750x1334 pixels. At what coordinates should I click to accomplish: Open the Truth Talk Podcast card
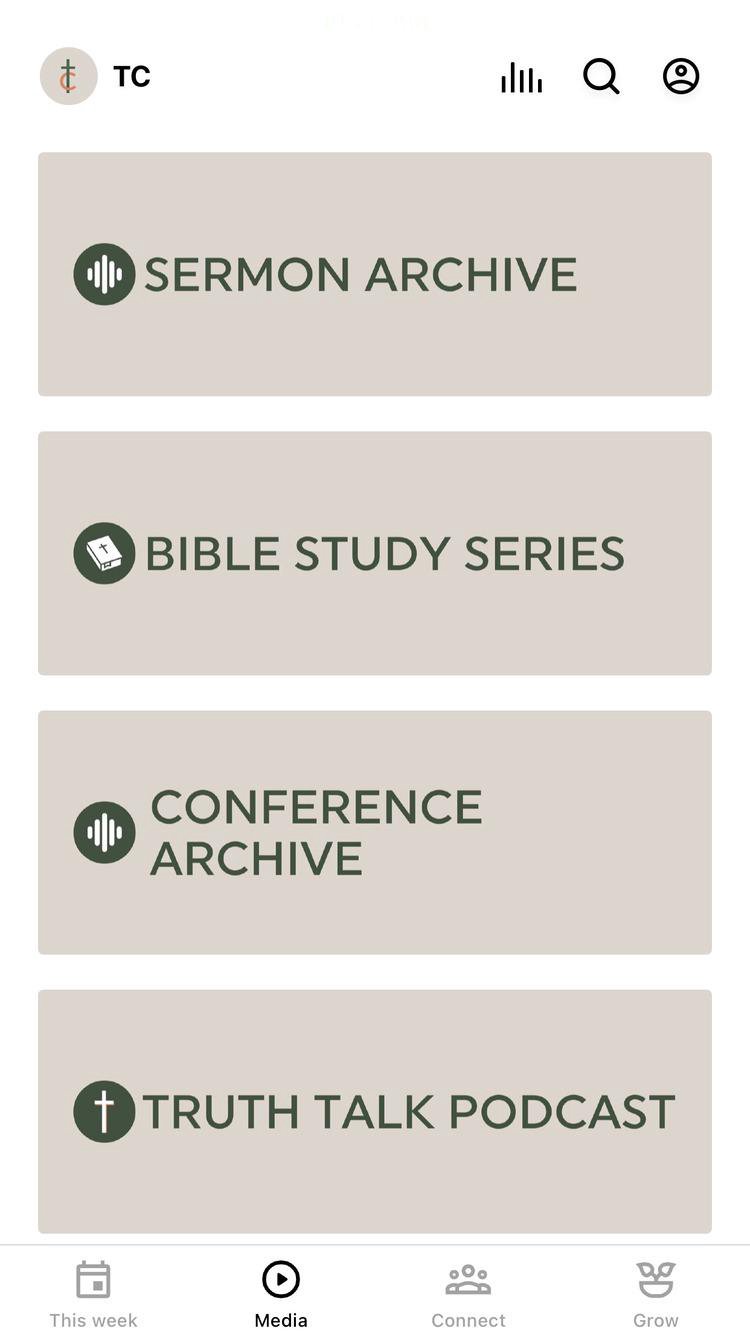click(x=375, y=1111)
